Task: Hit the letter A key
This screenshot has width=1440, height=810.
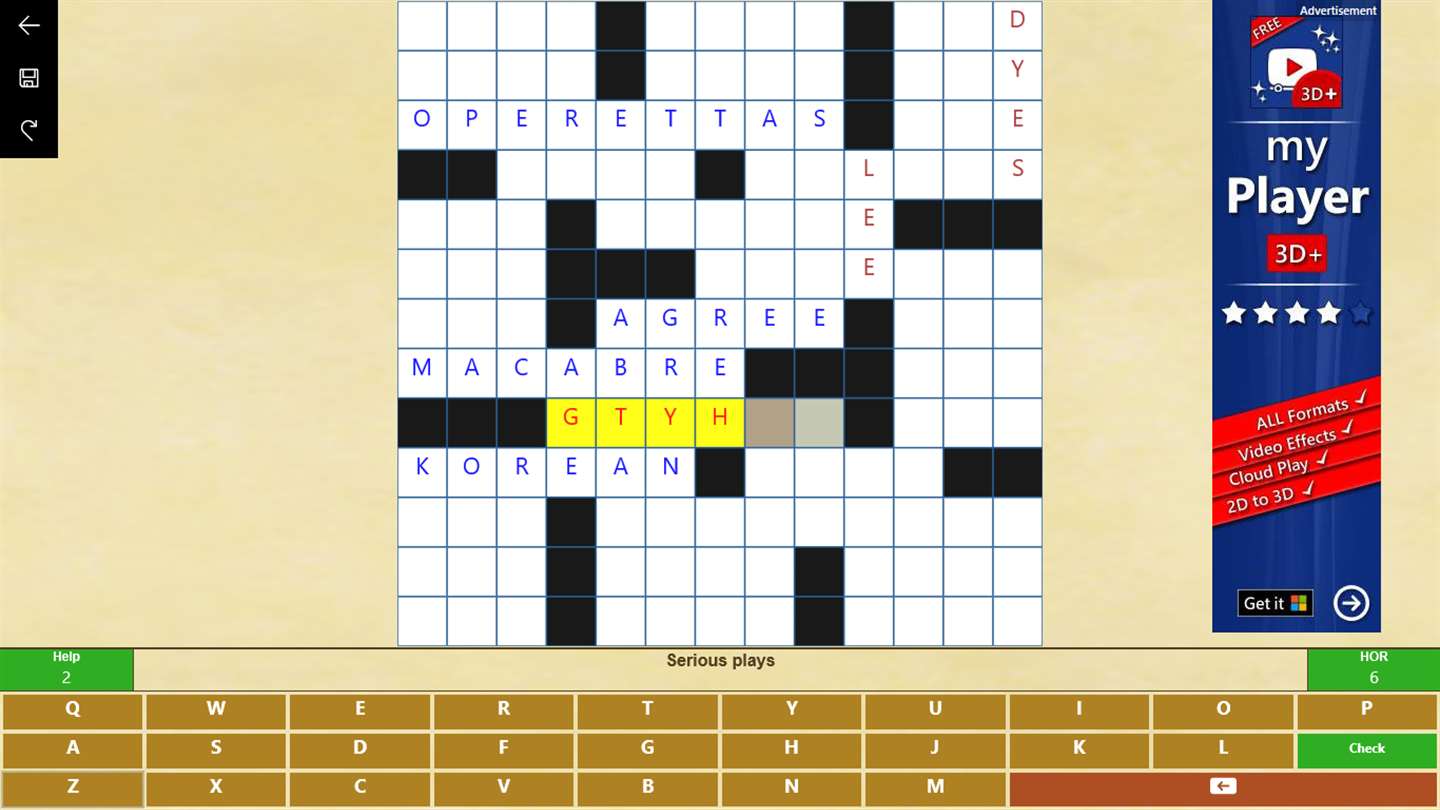Action: click(73, 748)
